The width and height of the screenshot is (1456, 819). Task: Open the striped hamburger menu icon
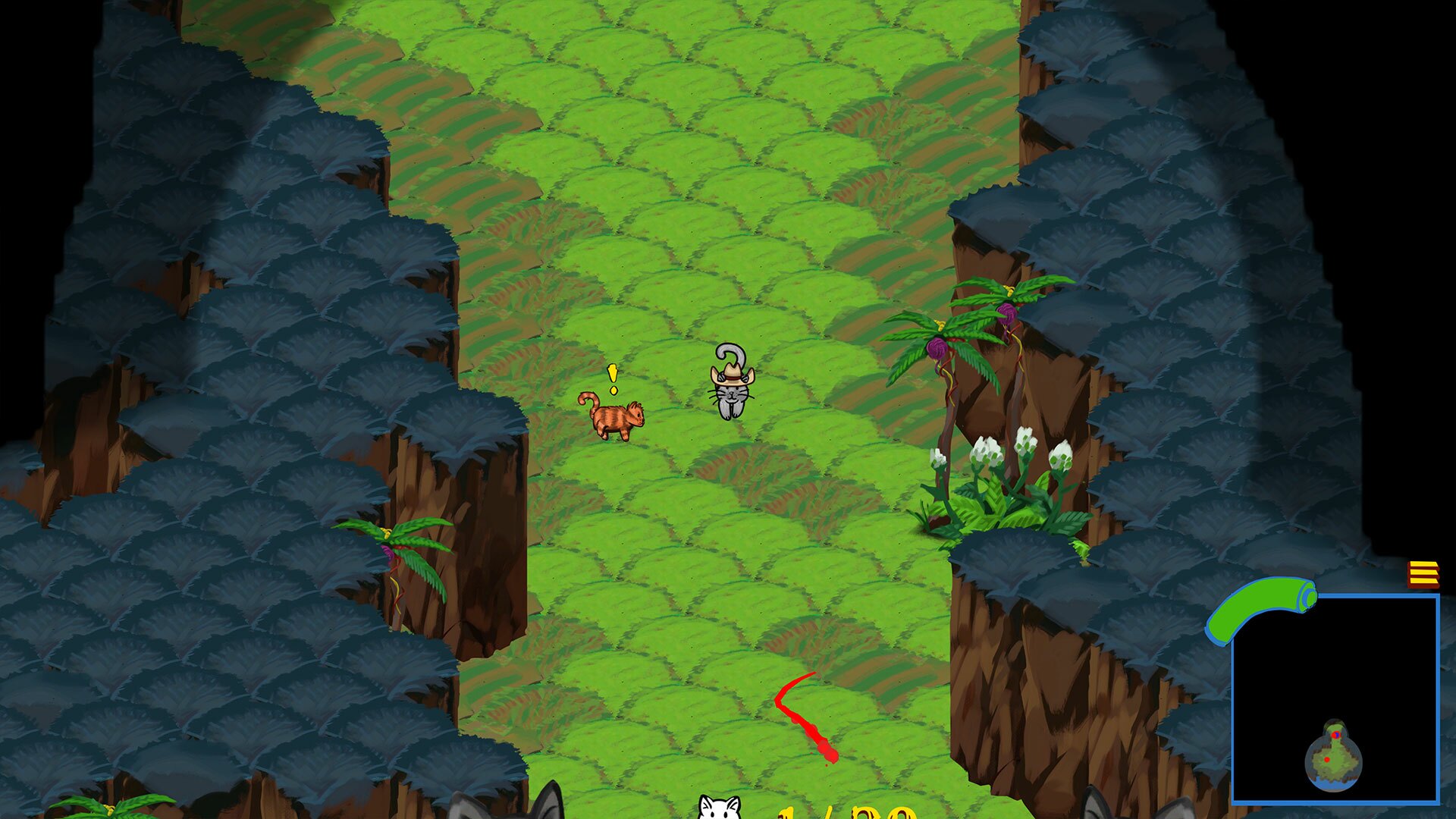(1423, 574)
